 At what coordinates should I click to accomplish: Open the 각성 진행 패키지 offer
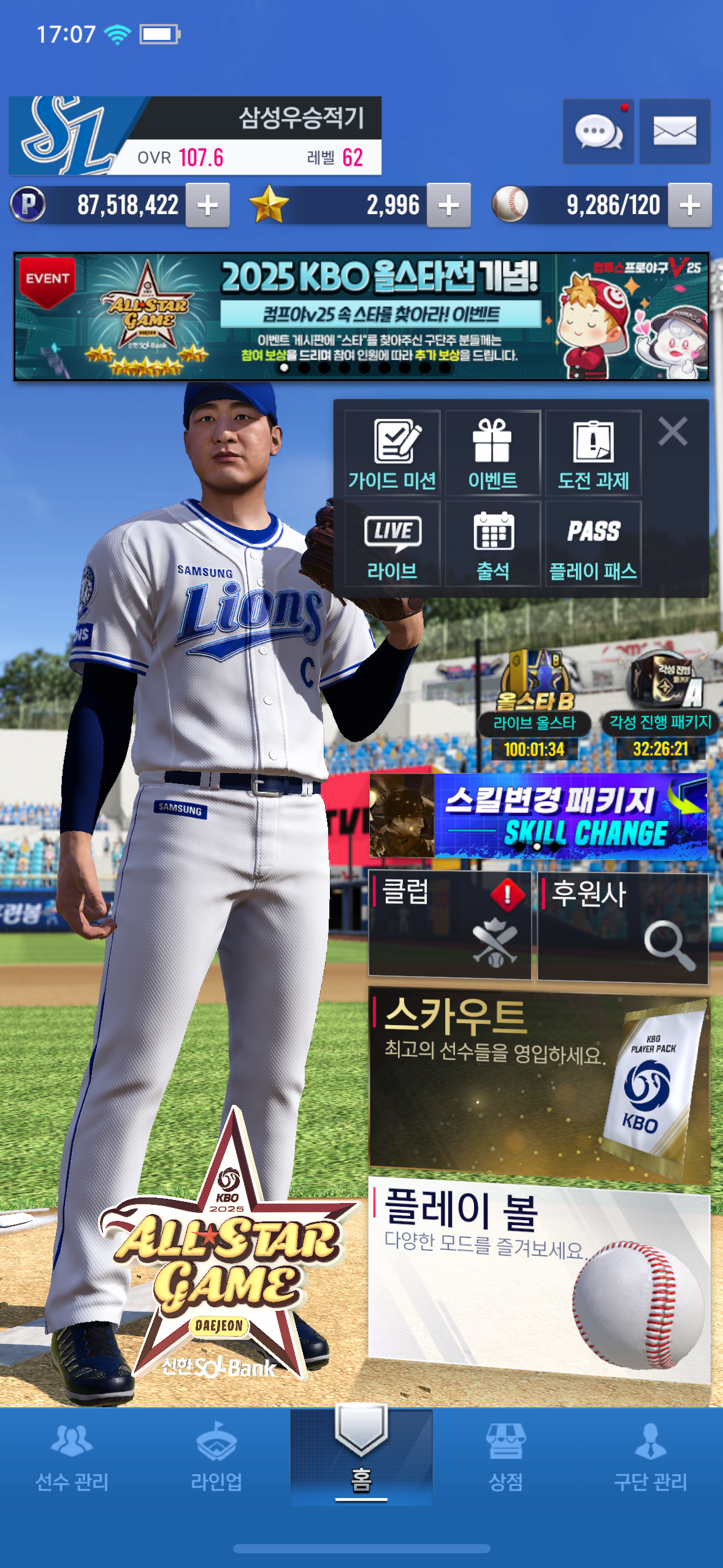click(660, 705)
